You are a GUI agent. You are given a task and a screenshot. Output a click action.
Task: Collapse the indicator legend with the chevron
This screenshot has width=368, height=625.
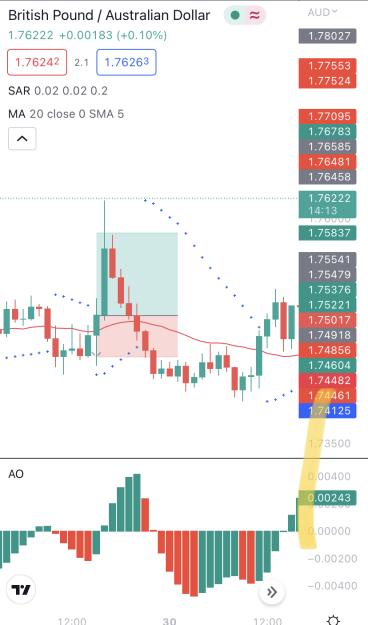point(22,139)
